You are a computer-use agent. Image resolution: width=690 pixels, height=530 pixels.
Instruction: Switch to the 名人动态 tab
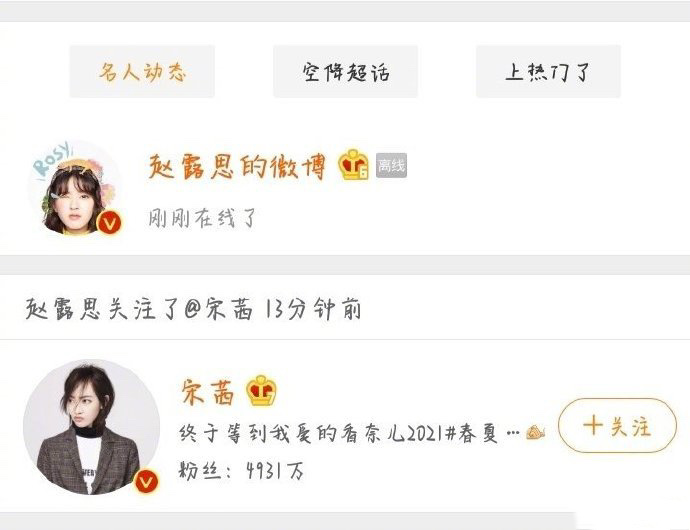(142, 72)
